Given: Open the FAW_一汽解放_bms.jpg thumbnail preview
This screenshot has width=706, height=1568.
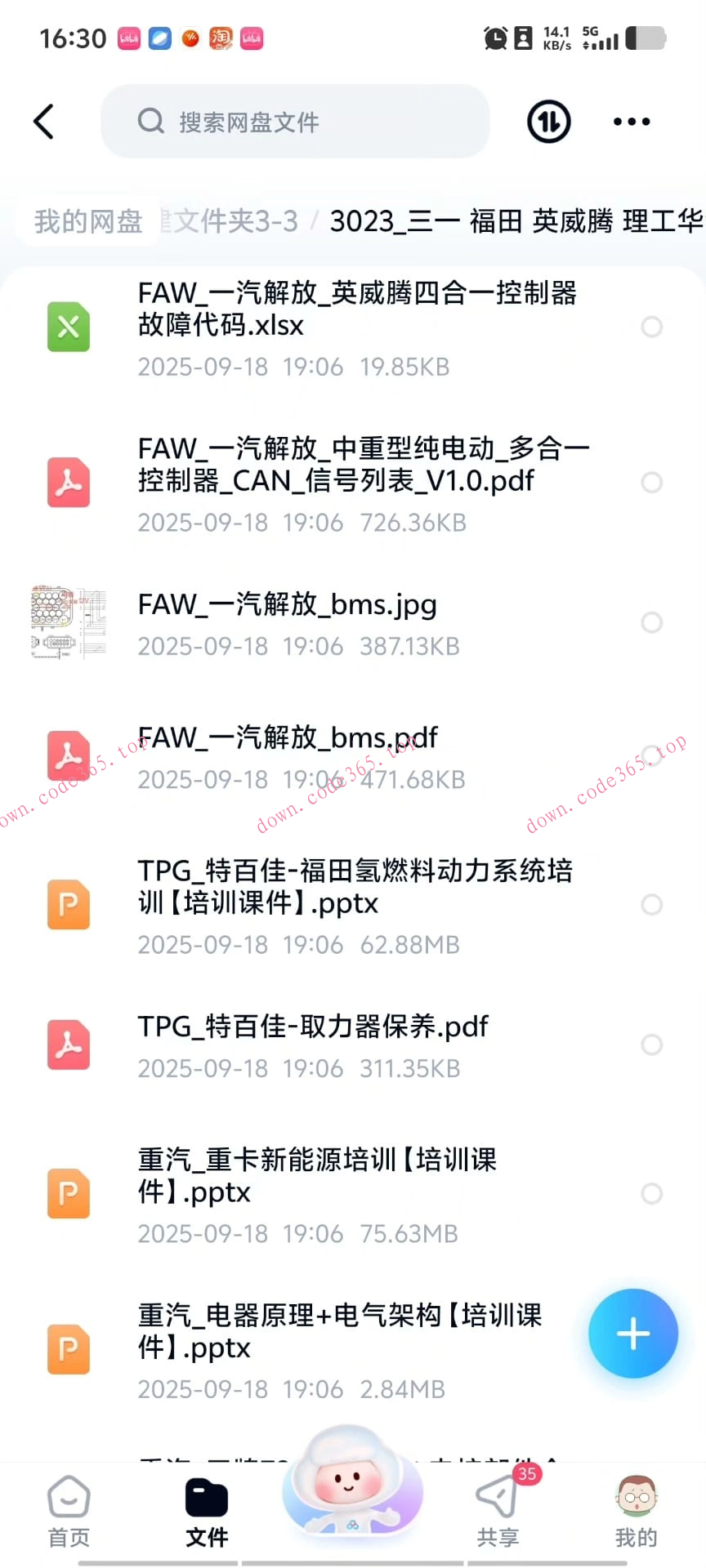Looking at the screenshot, I should (x=68, y=622).
